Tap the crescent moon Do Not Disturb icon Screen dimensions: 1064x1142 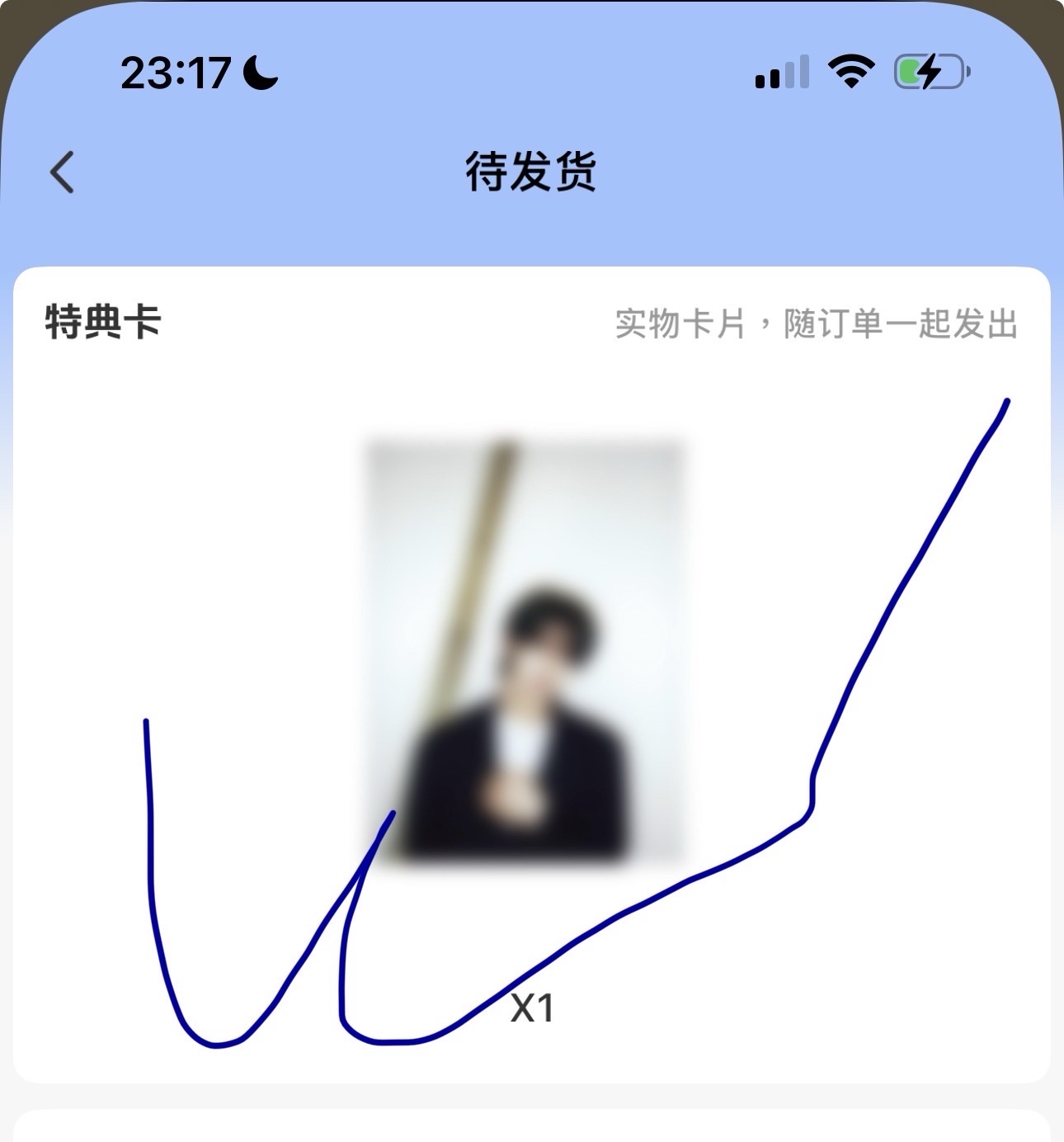pos(260,74)
